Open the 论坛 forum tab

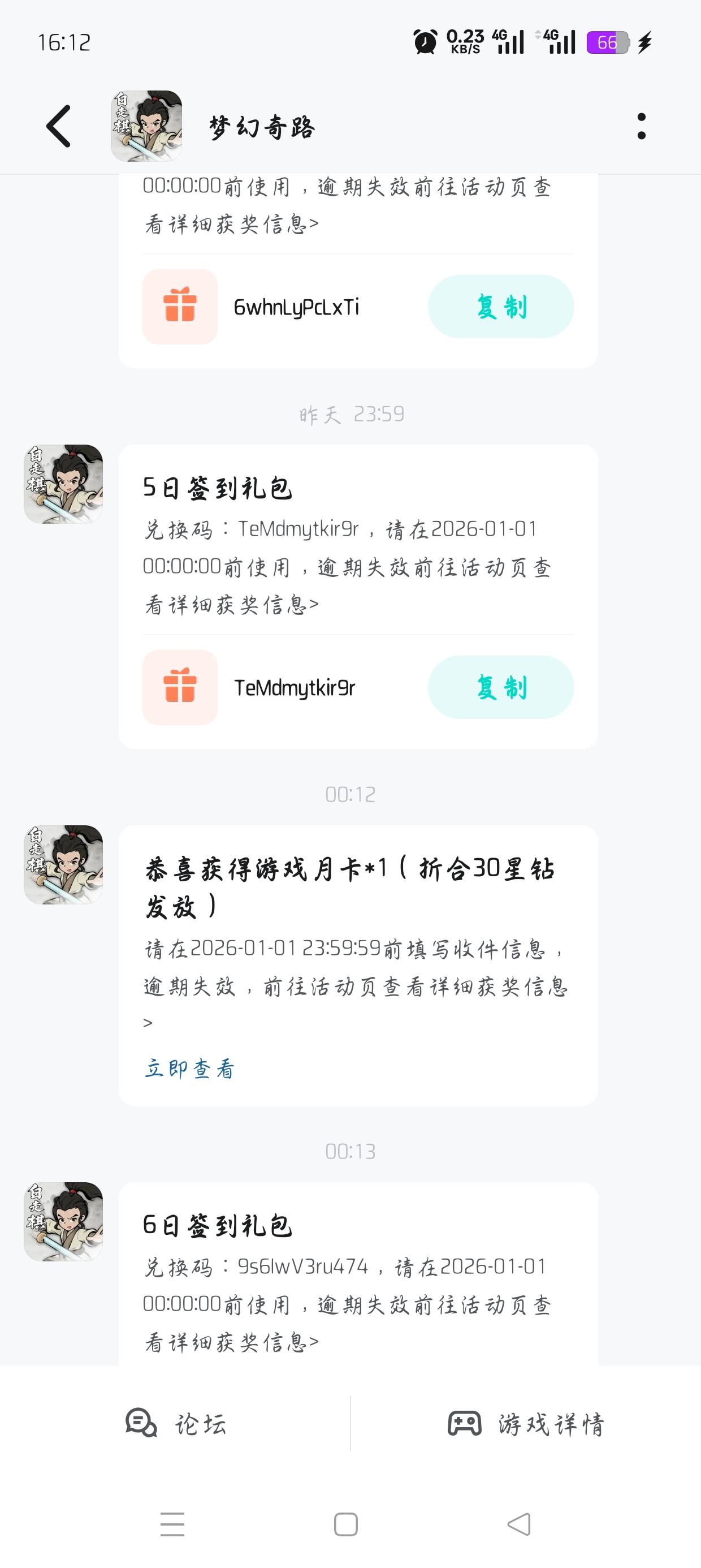point(176,1424)
